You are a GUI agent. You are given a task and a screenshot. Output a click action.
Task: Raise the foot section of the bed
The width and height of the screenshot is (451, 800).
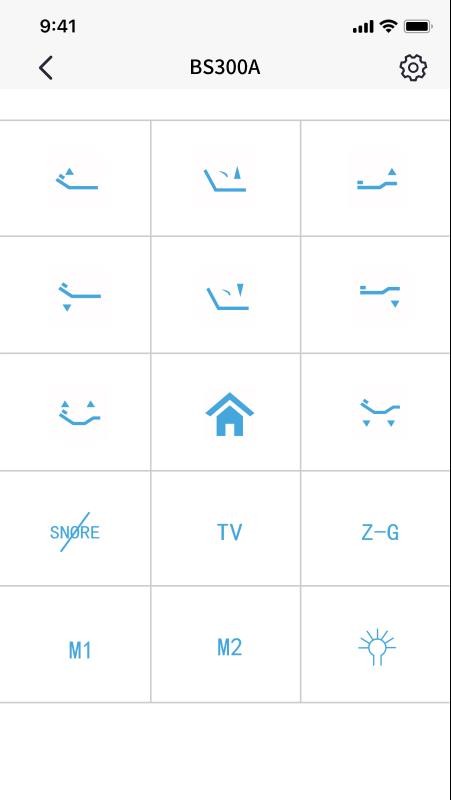coord(378,179)
